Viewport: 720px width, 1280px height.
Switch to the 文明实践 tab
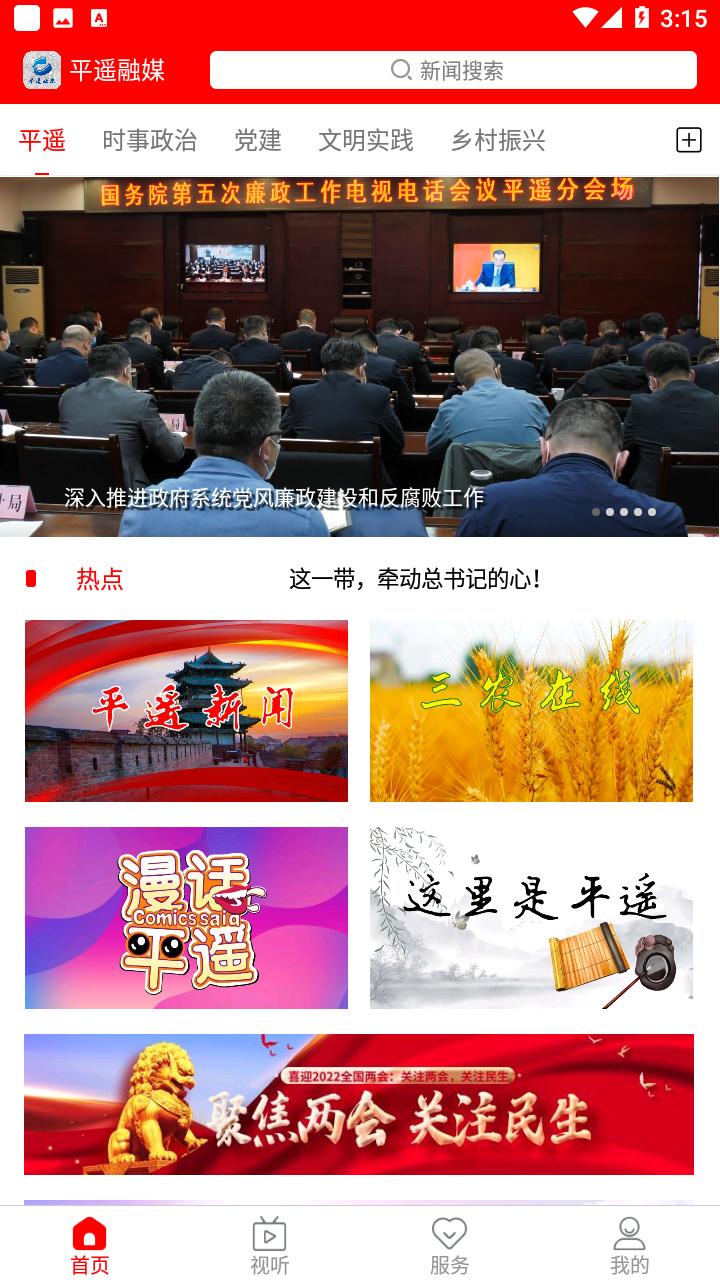tap(366, 141)
